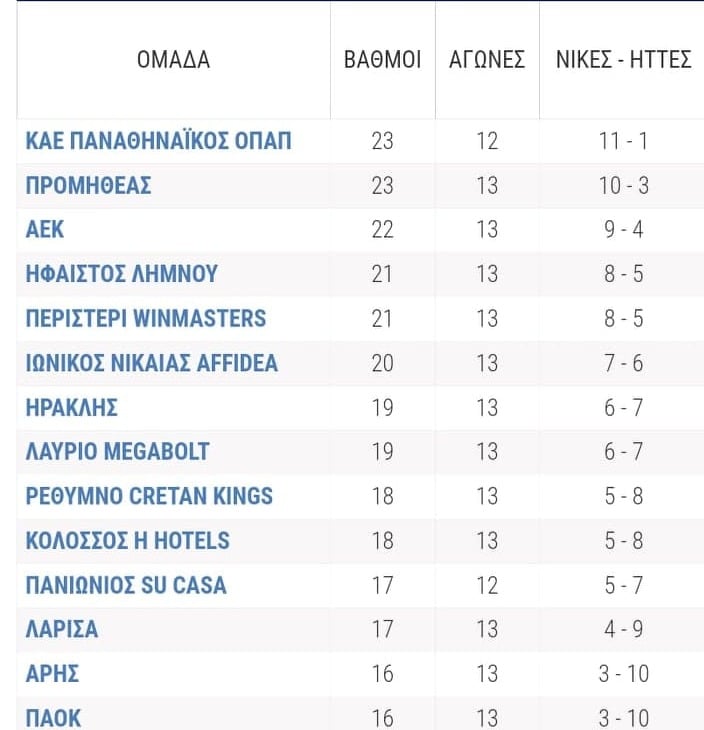The width and height of the screenshot is (704, 730).
Task: Open ΙΩΝΙΚΟΣ ΝΙΚΑΙΑΣ AFFIDEA team page
Action: pos(151,363)
